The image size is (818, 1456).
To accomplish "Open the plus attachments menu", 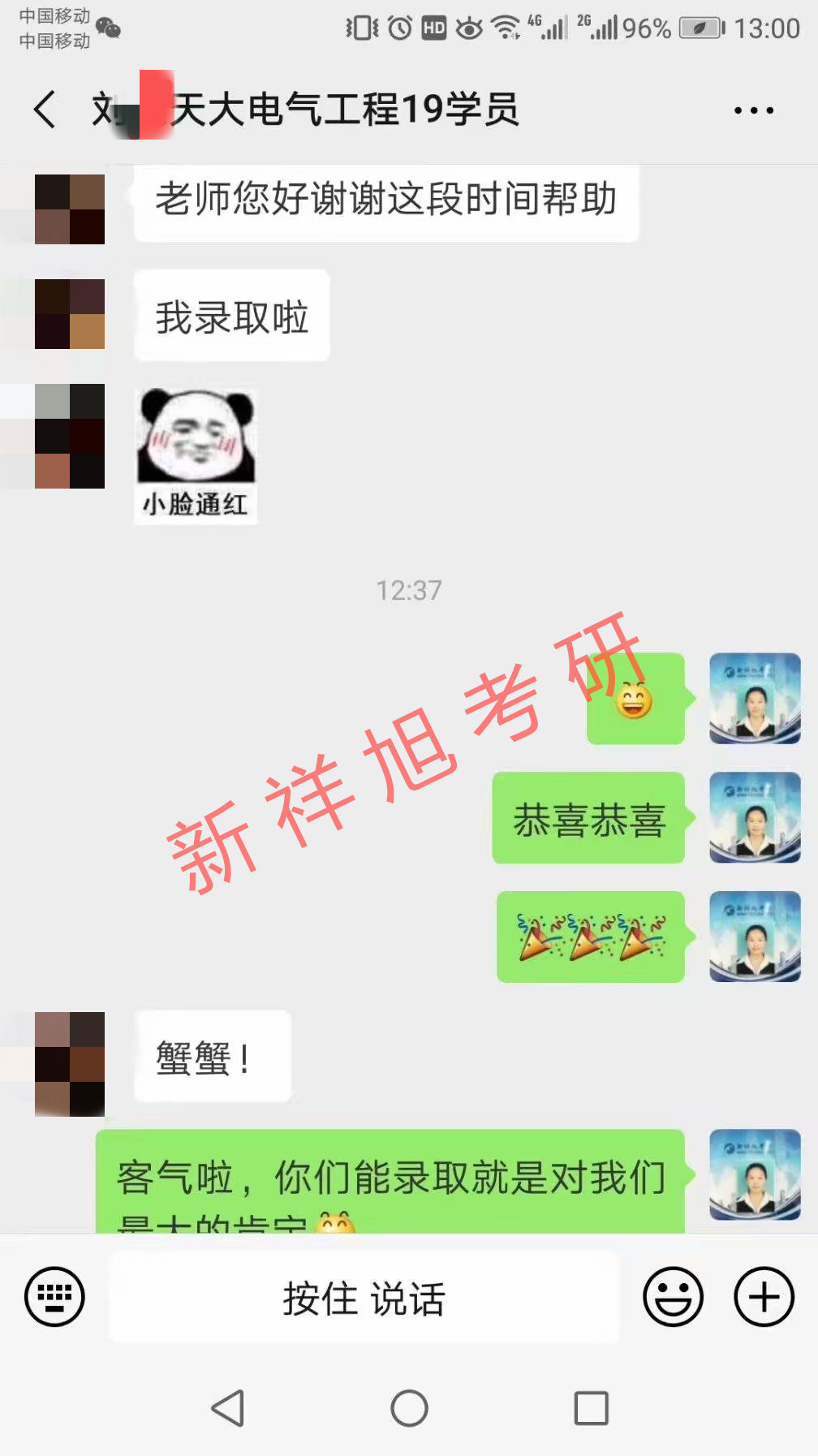I will click(x=764, y=1296).
